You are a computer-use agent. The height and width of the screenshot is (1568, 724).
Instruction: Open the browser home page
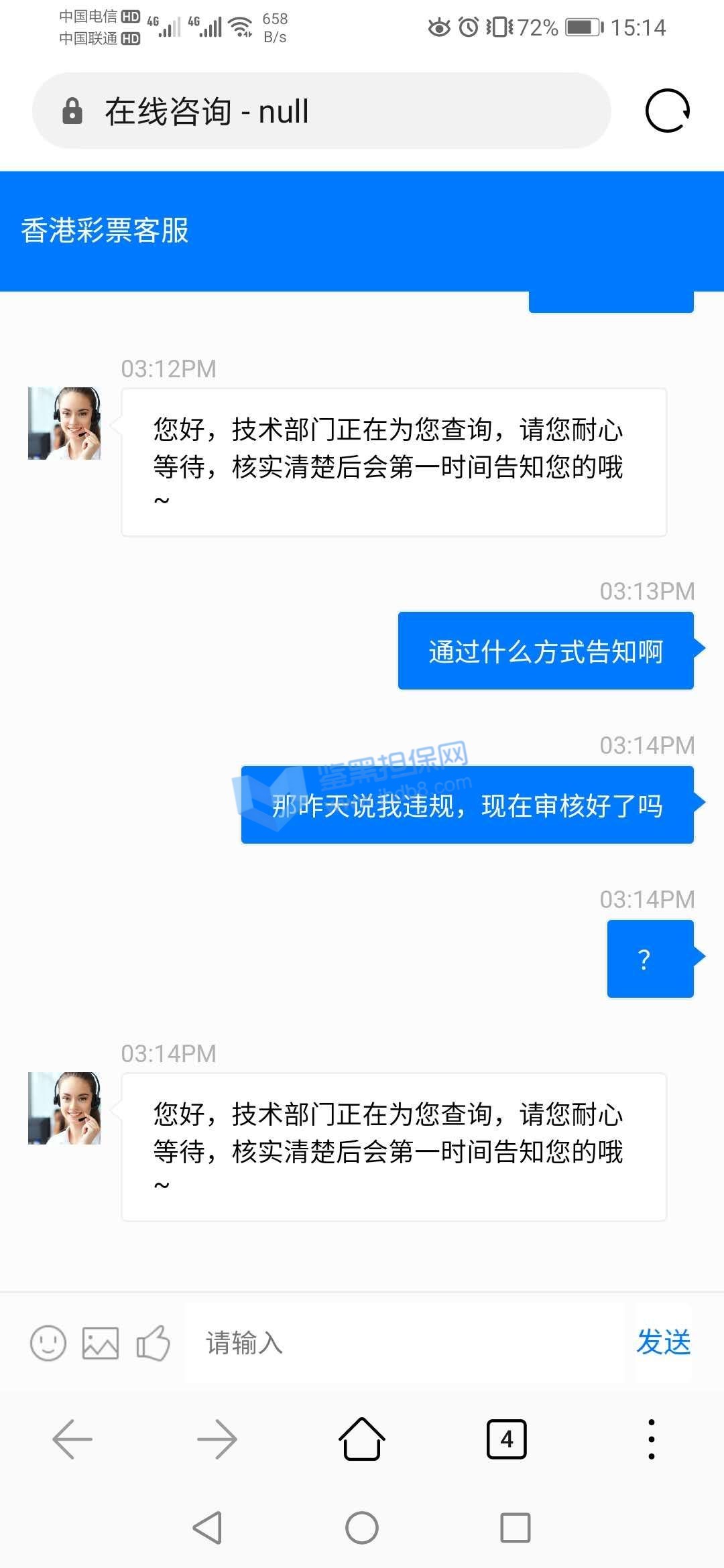[x=362, y=1439]
